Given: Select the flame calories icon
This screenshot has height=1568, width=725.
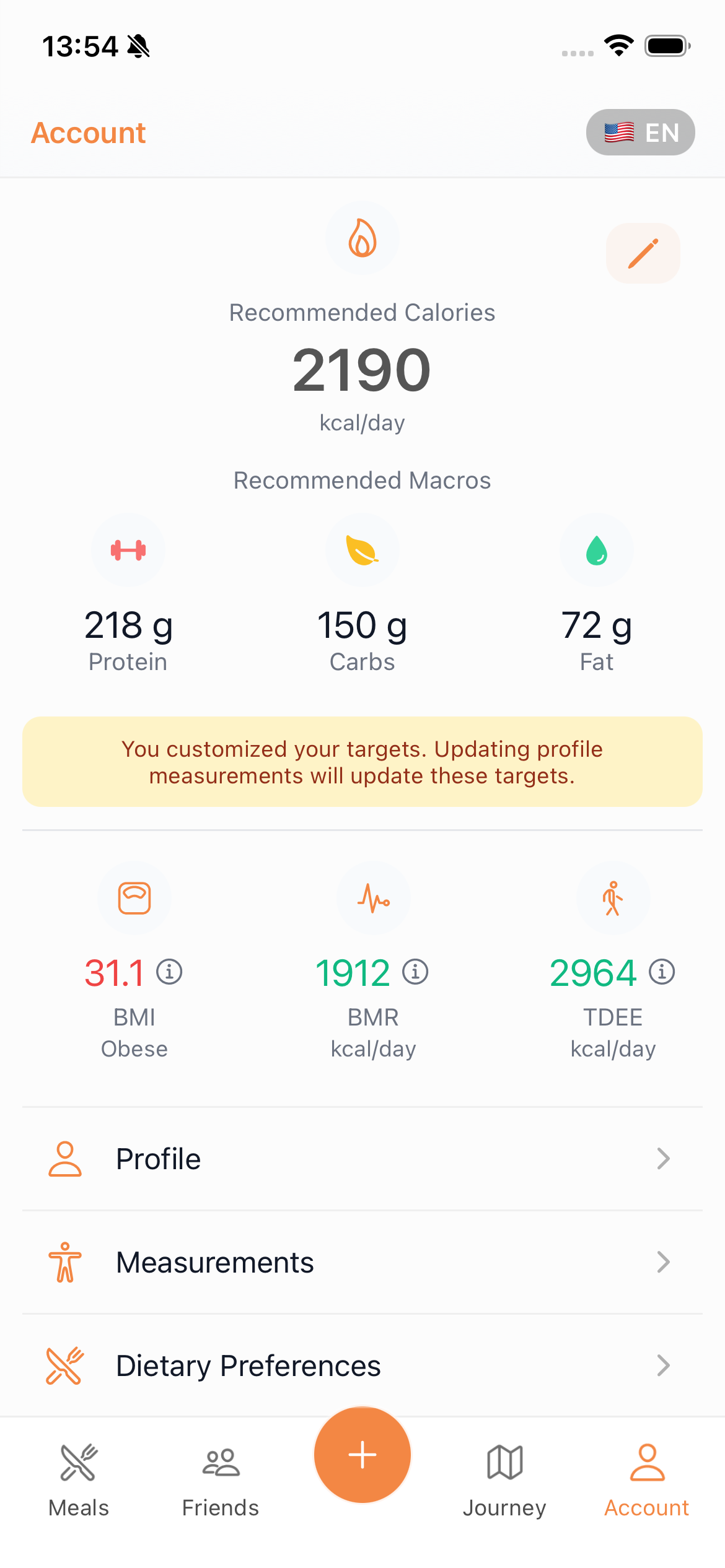Looking at the screenshot, I should tap(362, 238).
